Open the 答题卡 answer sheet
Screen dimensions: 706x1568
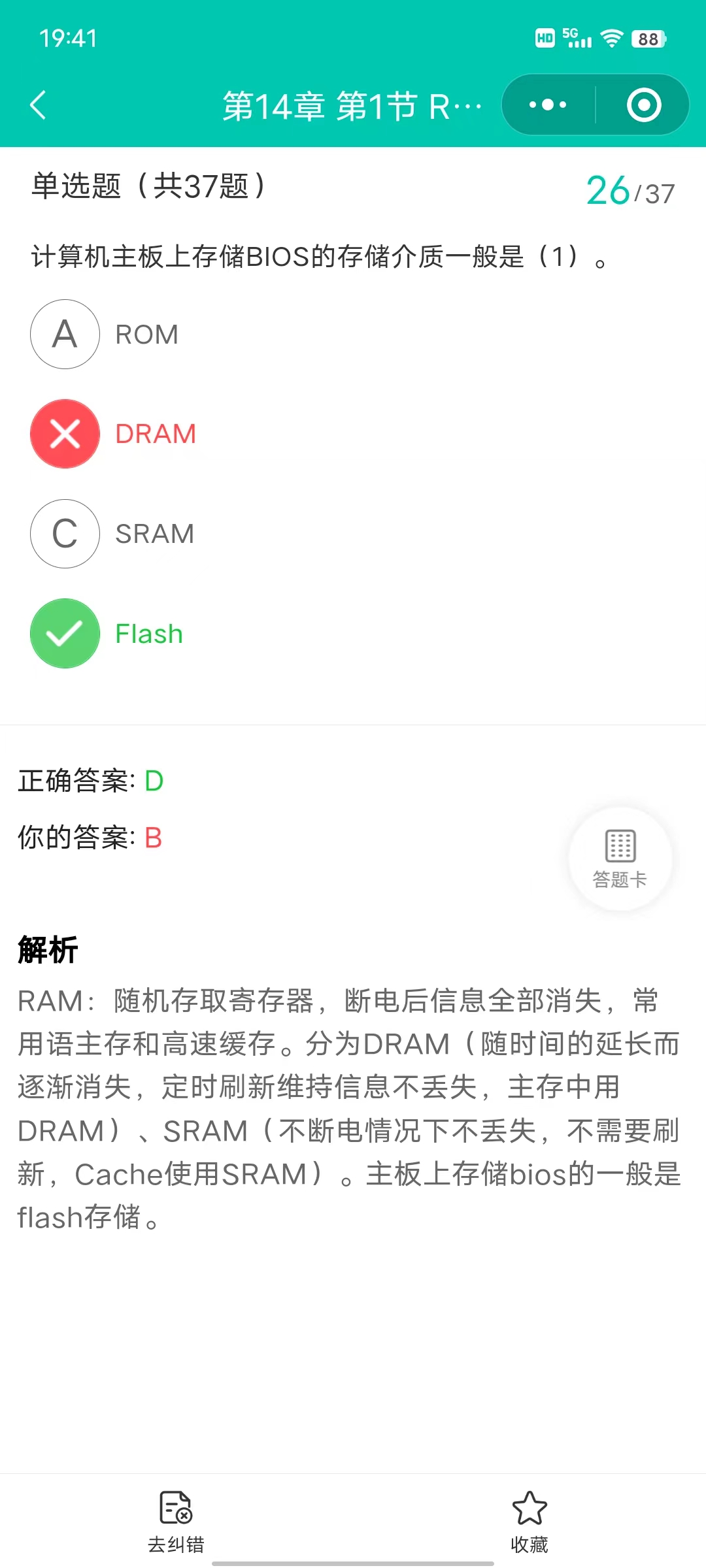tap(620, 858)
